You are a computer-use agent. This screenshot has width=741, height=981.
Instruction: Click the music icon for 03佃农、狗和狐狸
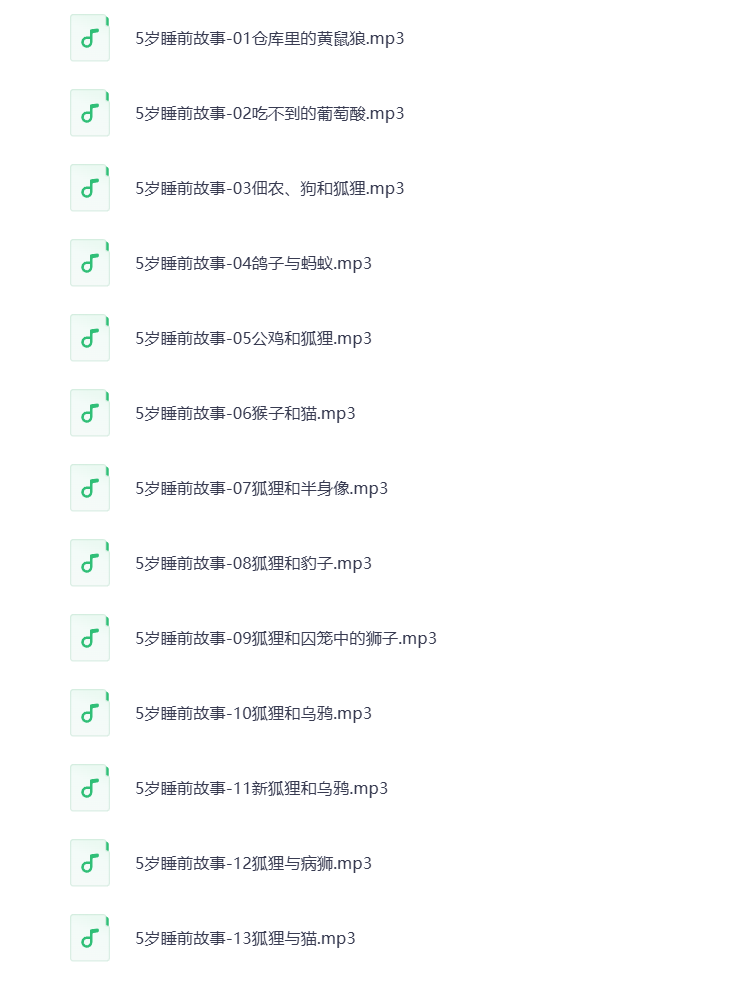[x=90, y=187]
